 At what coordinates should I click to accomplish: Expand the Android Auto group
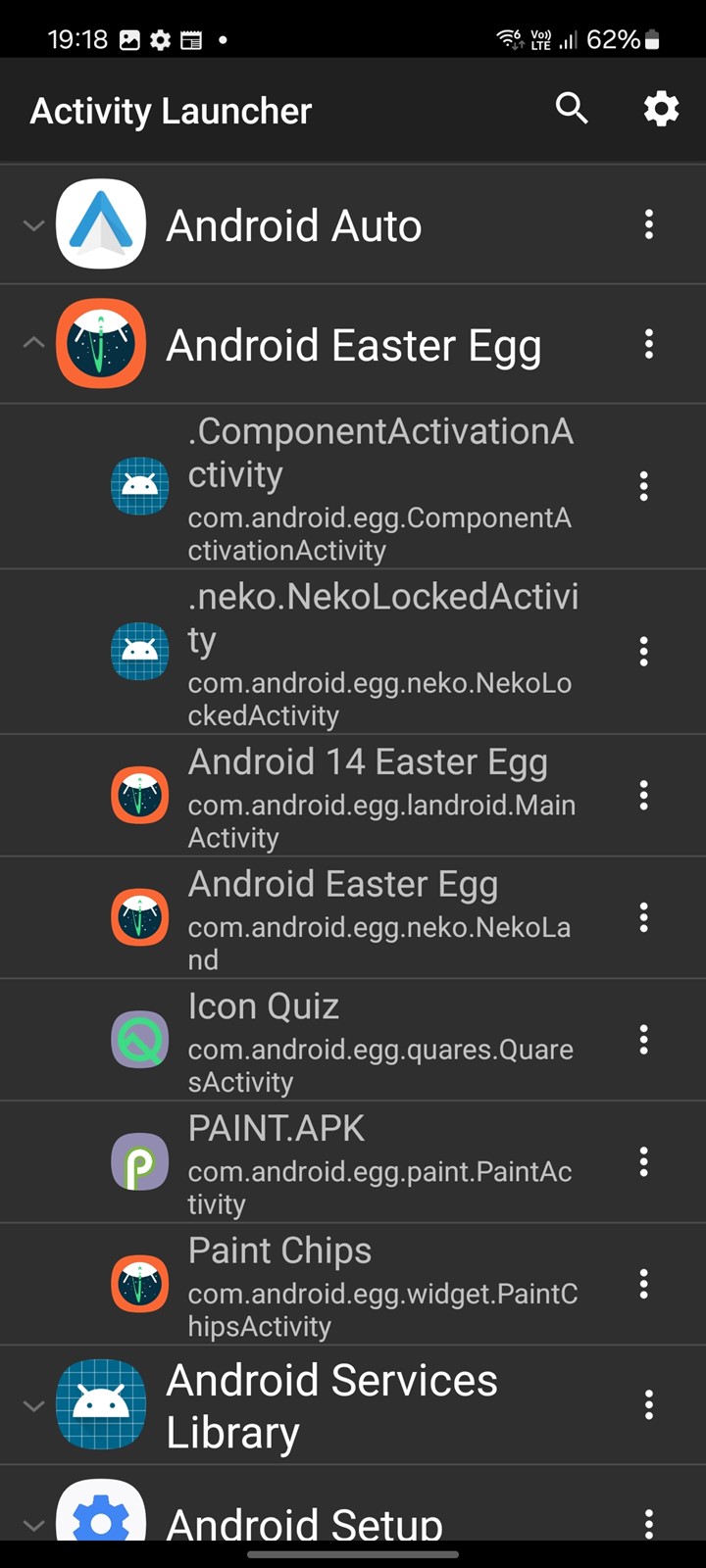(x=33, y=225)
